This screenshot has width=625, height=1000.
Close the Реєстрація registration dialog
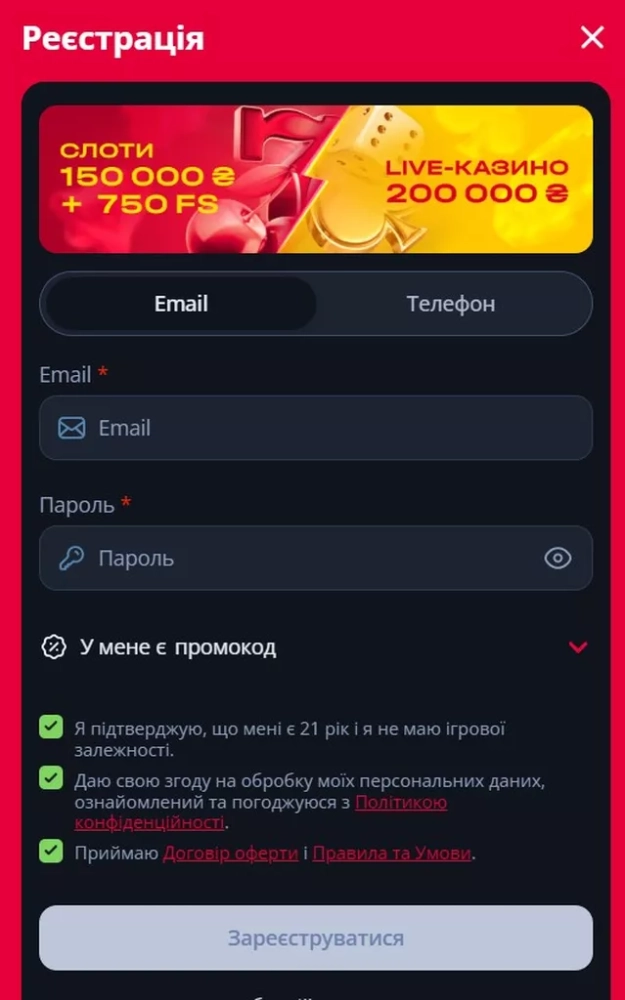592,38
